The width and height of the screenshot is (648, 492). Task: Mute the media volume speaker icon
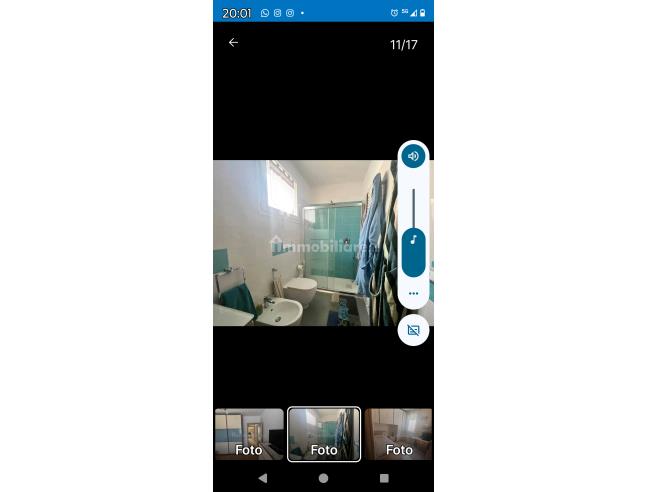tap(413, 156)
